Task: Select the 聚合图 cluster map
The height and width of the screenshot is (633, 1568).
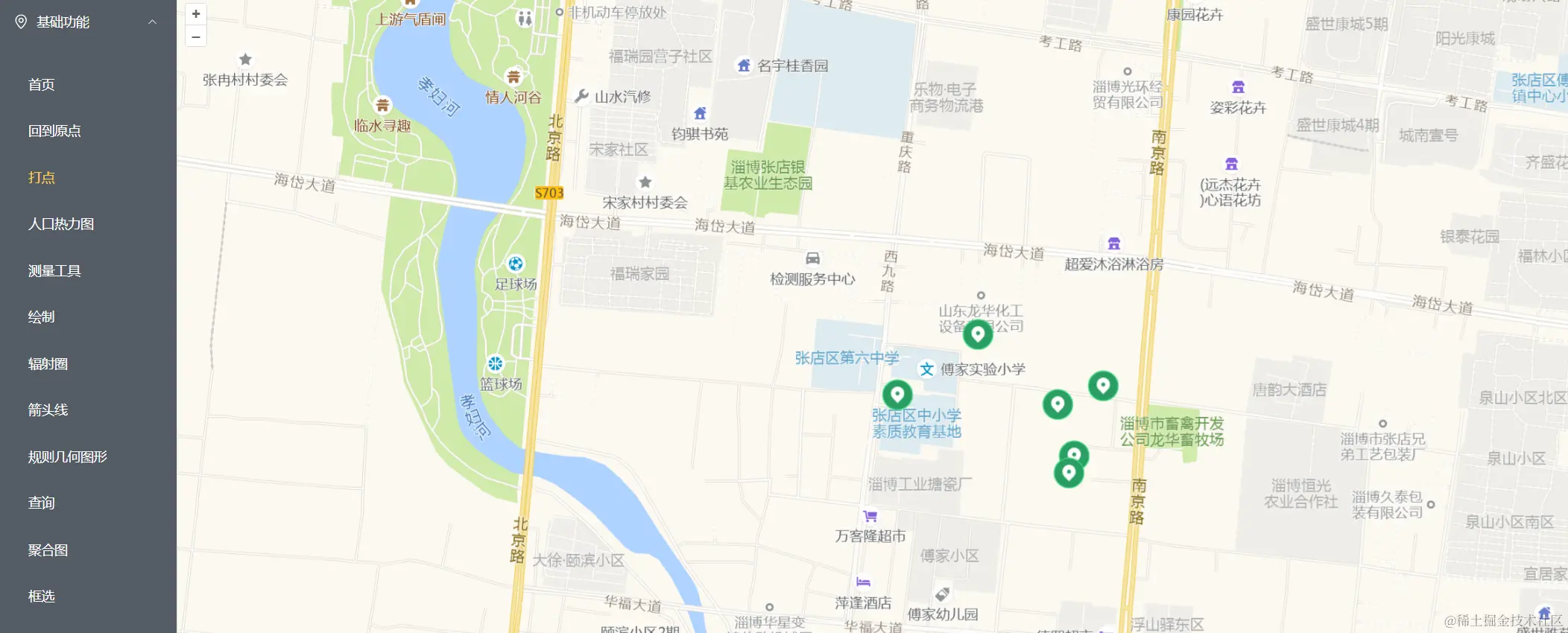Action: [x=48, y=550]
